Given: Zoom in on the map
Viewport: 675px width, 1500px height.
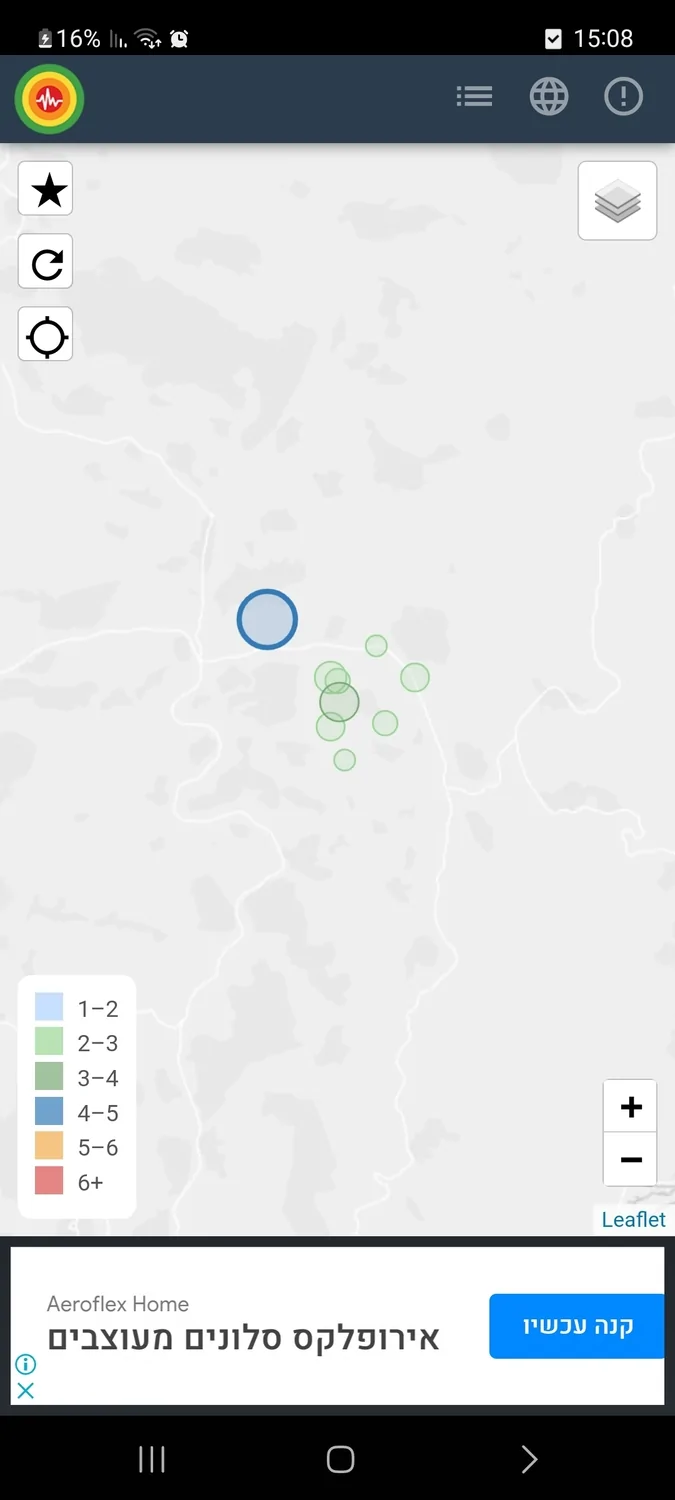Looking at the screenshot, I should click(630, 1107).
